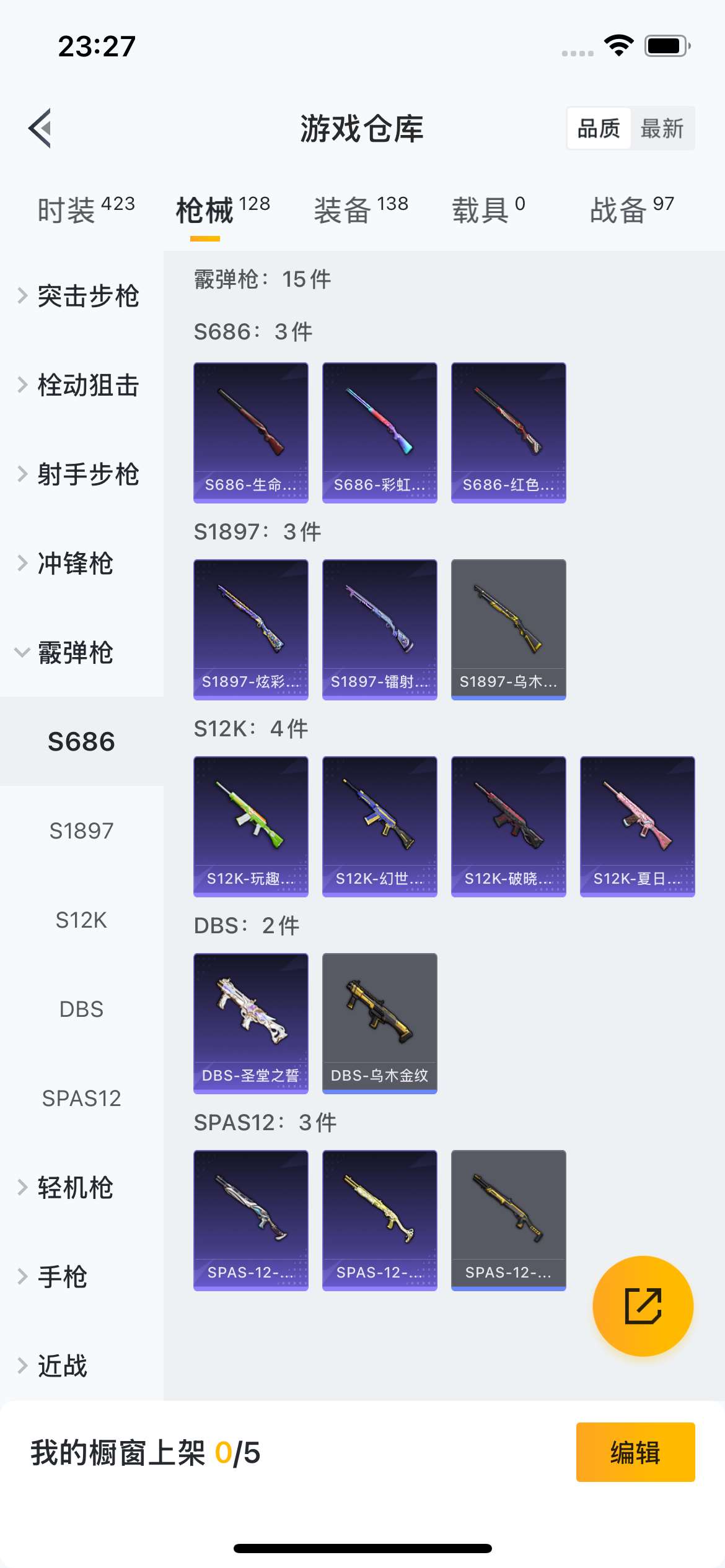This screenshot has height=1568, width=725.
Task: Open the DBS-圣堂之誓 skin tile
Action: pos(250,1023)
